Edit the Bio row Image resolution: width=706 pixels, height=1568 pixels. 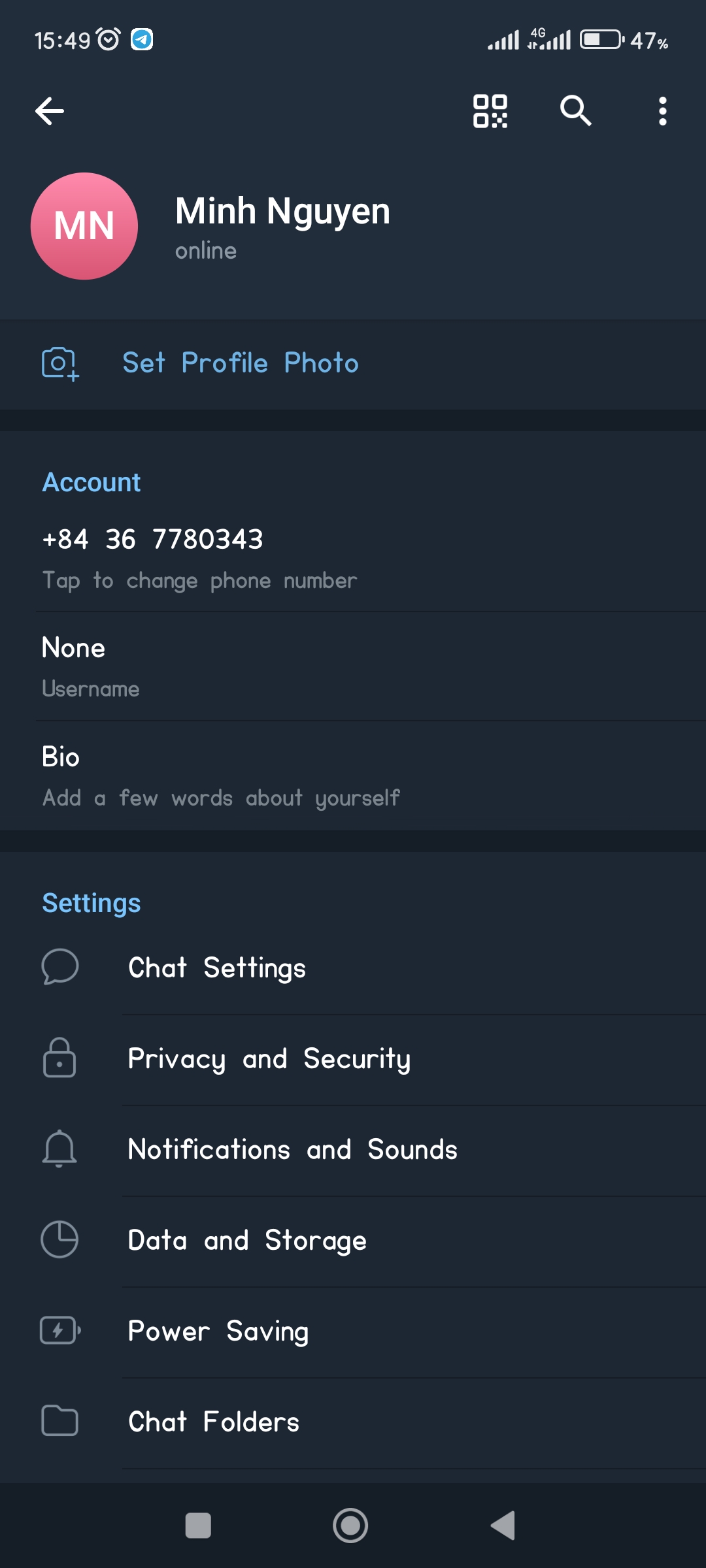[x=353, y=776]
